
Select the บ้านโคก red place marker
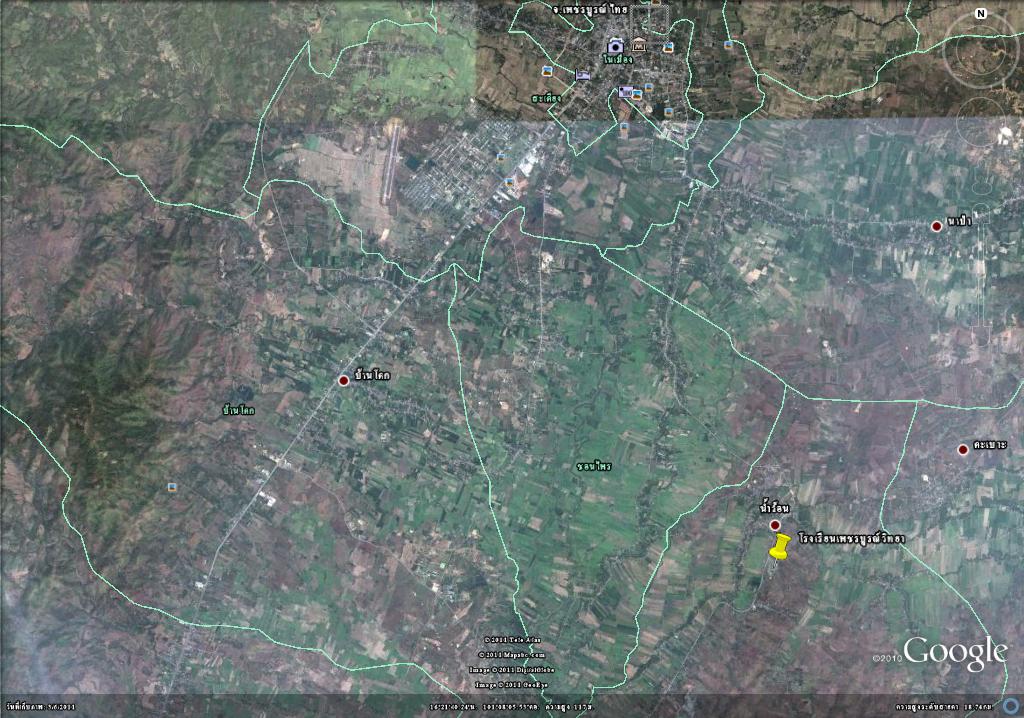point(344,380)
